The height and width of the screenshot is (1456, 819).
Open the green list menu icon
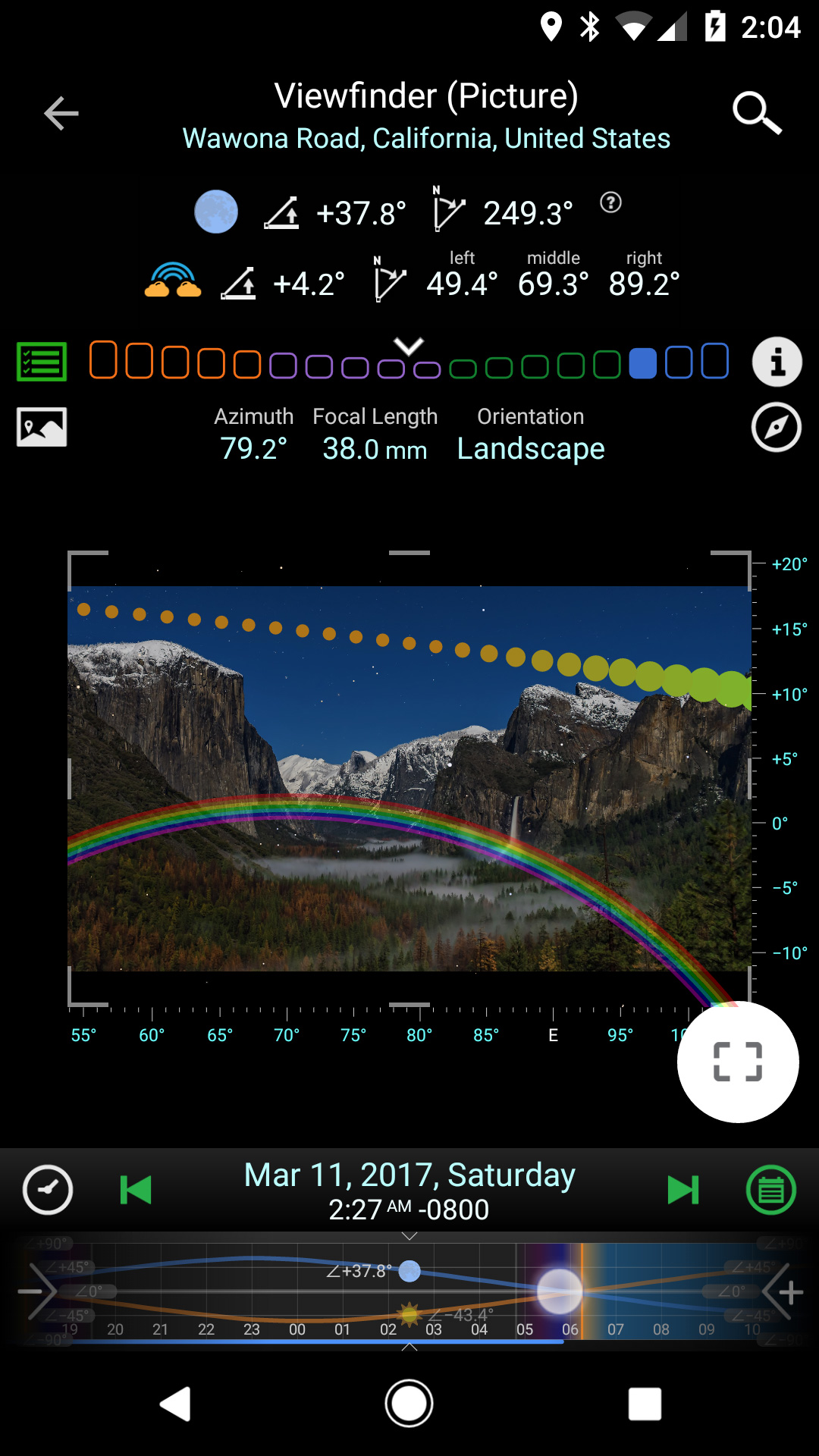(x=42, y=362)
